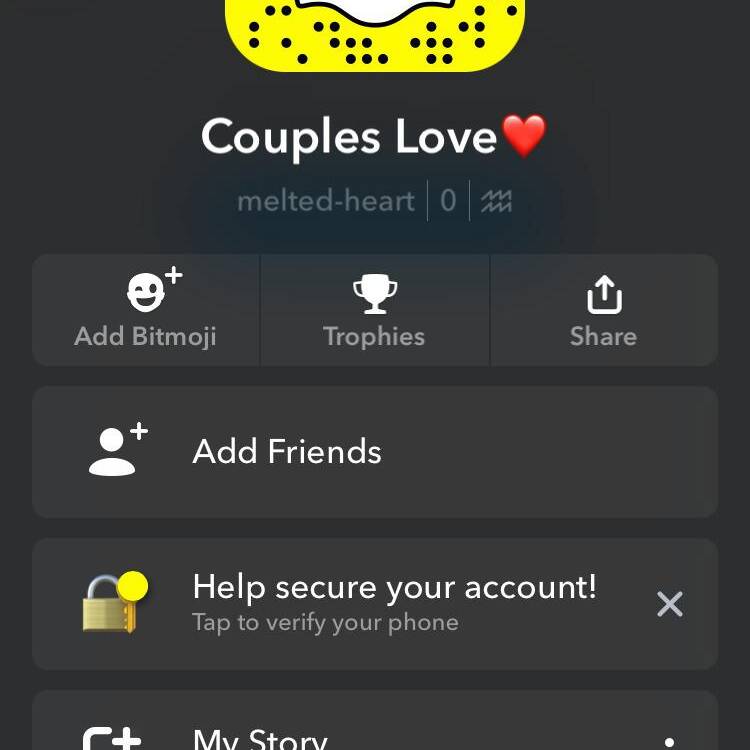Tap the Snapcode profile picture
Image resolution: width=750 pixels, height=750 pixels.
[374, 35]
